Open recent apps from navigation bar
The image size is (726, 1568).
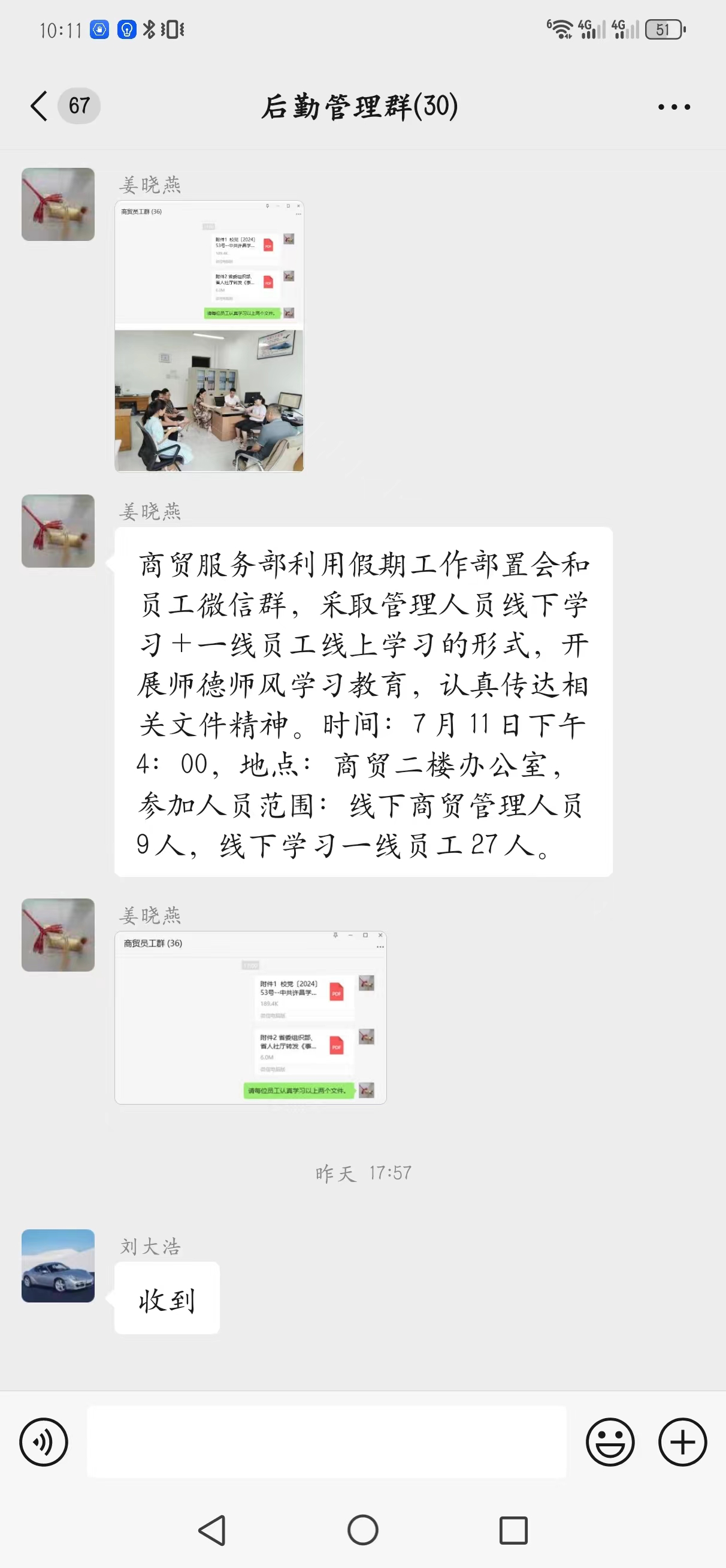(x=513, y=1530)
